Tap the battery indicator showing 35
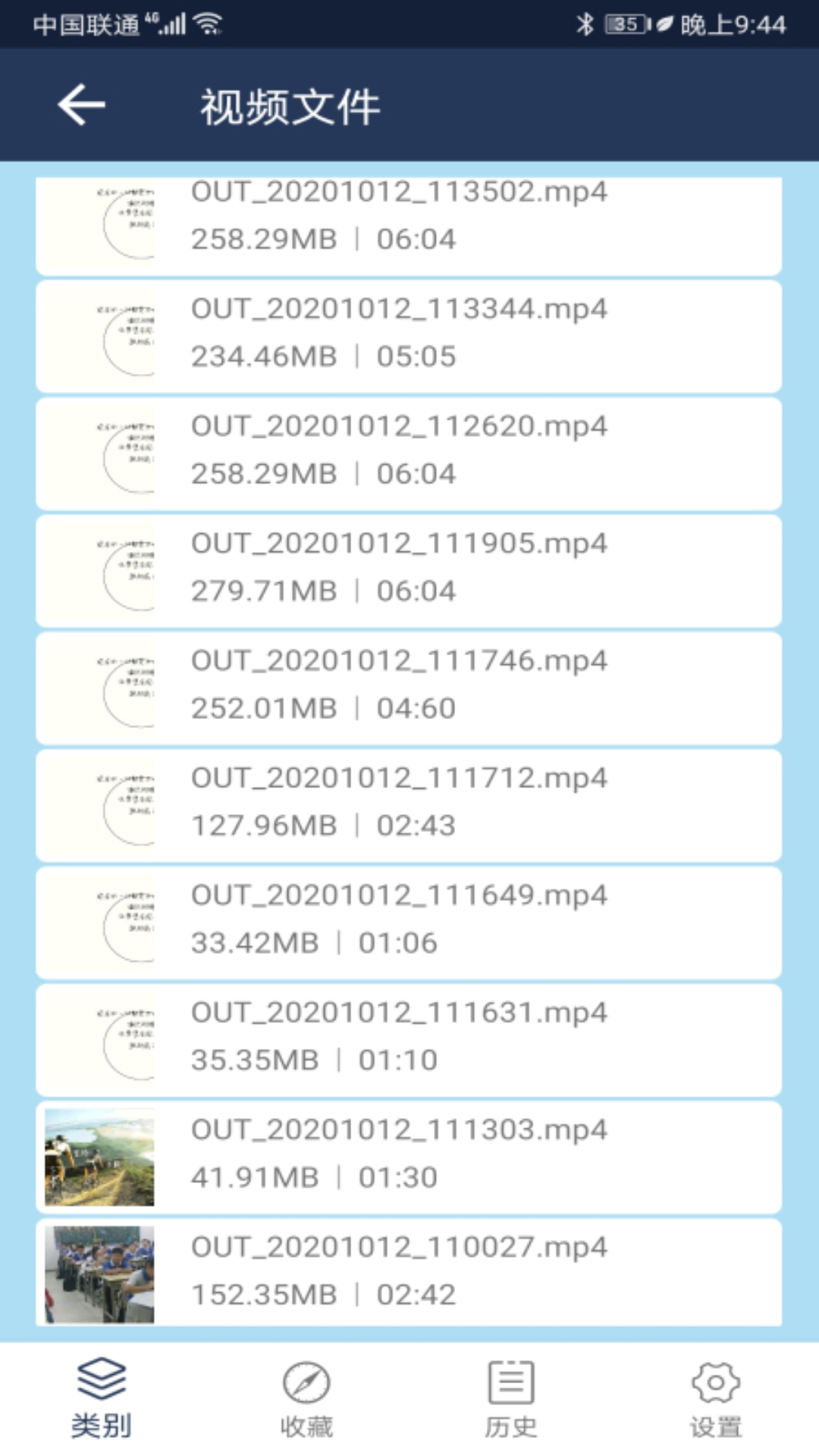Screen dimensions: 819x1456 point(626,23)
